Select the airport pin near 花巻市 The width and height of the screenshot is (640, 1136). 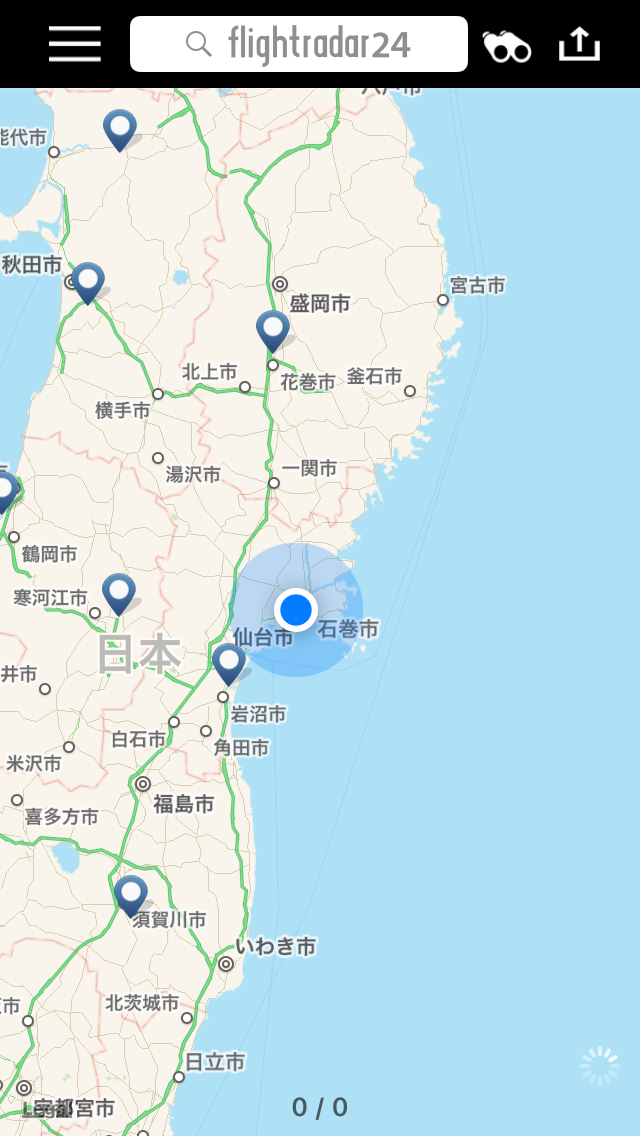pos(272,330)
